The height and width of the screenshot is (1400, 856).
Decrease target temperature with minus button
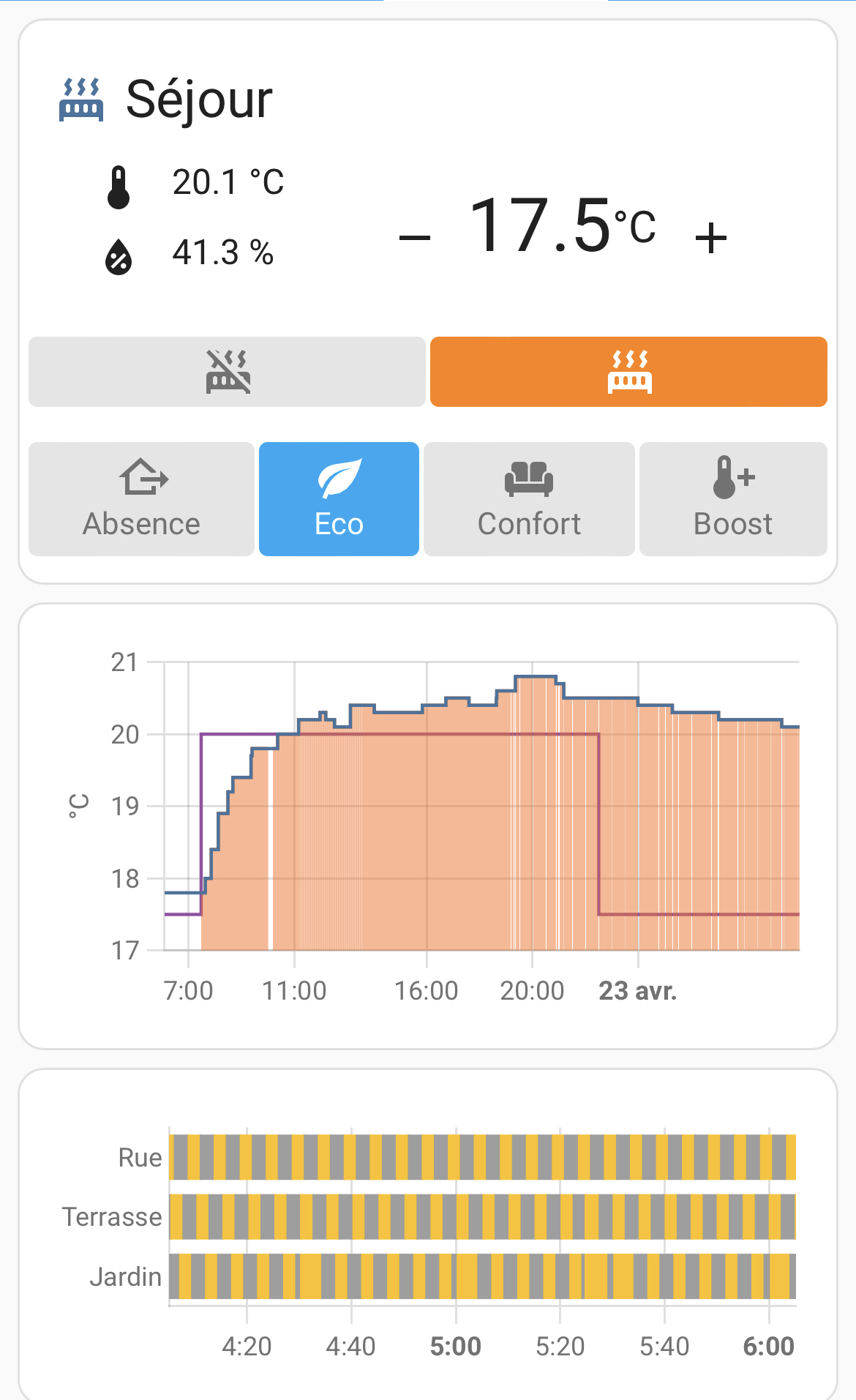[x=415, y=237]
